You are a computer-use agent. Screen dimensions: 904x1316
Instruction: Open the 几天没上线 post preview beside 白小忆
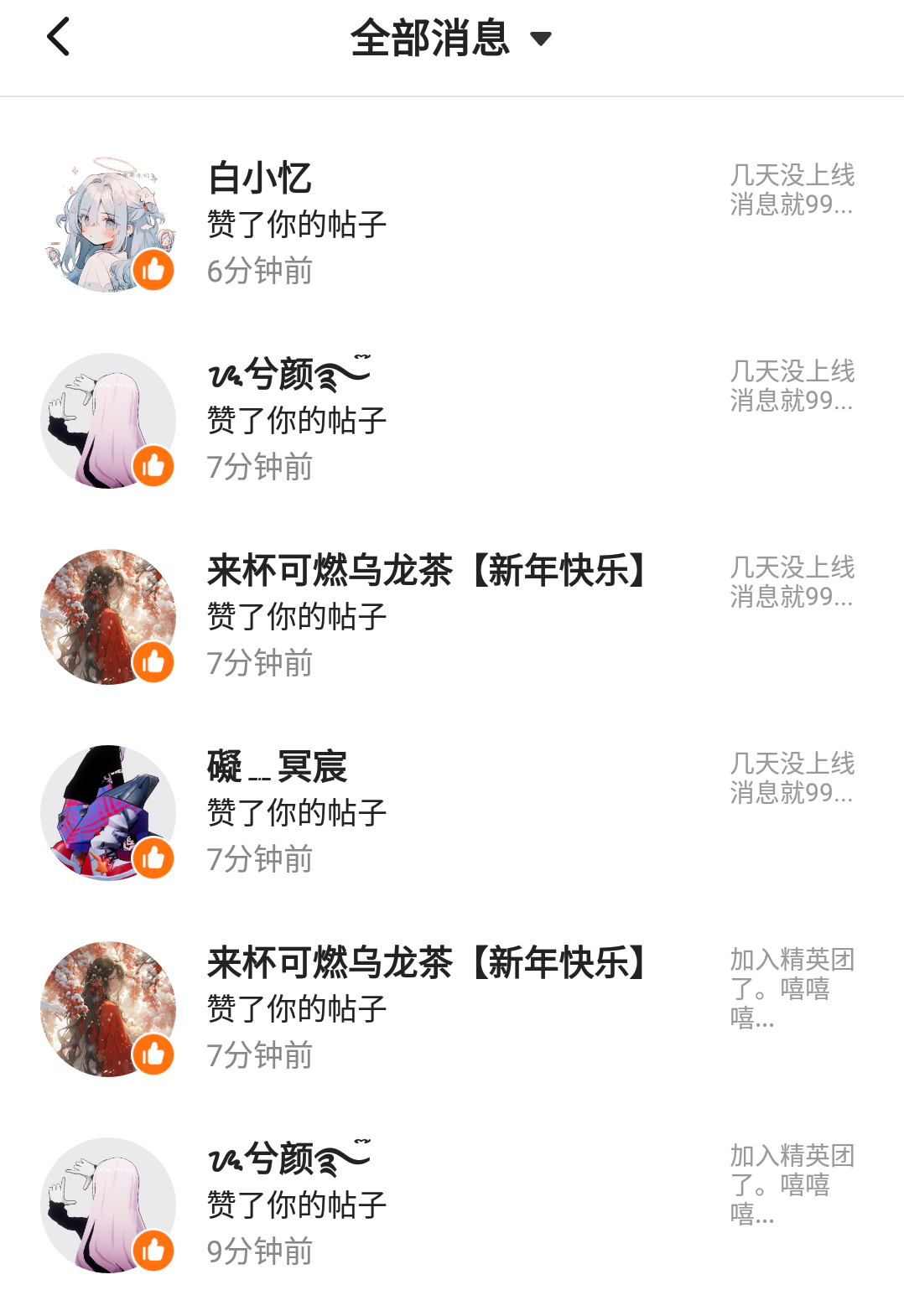coord(792,189)
